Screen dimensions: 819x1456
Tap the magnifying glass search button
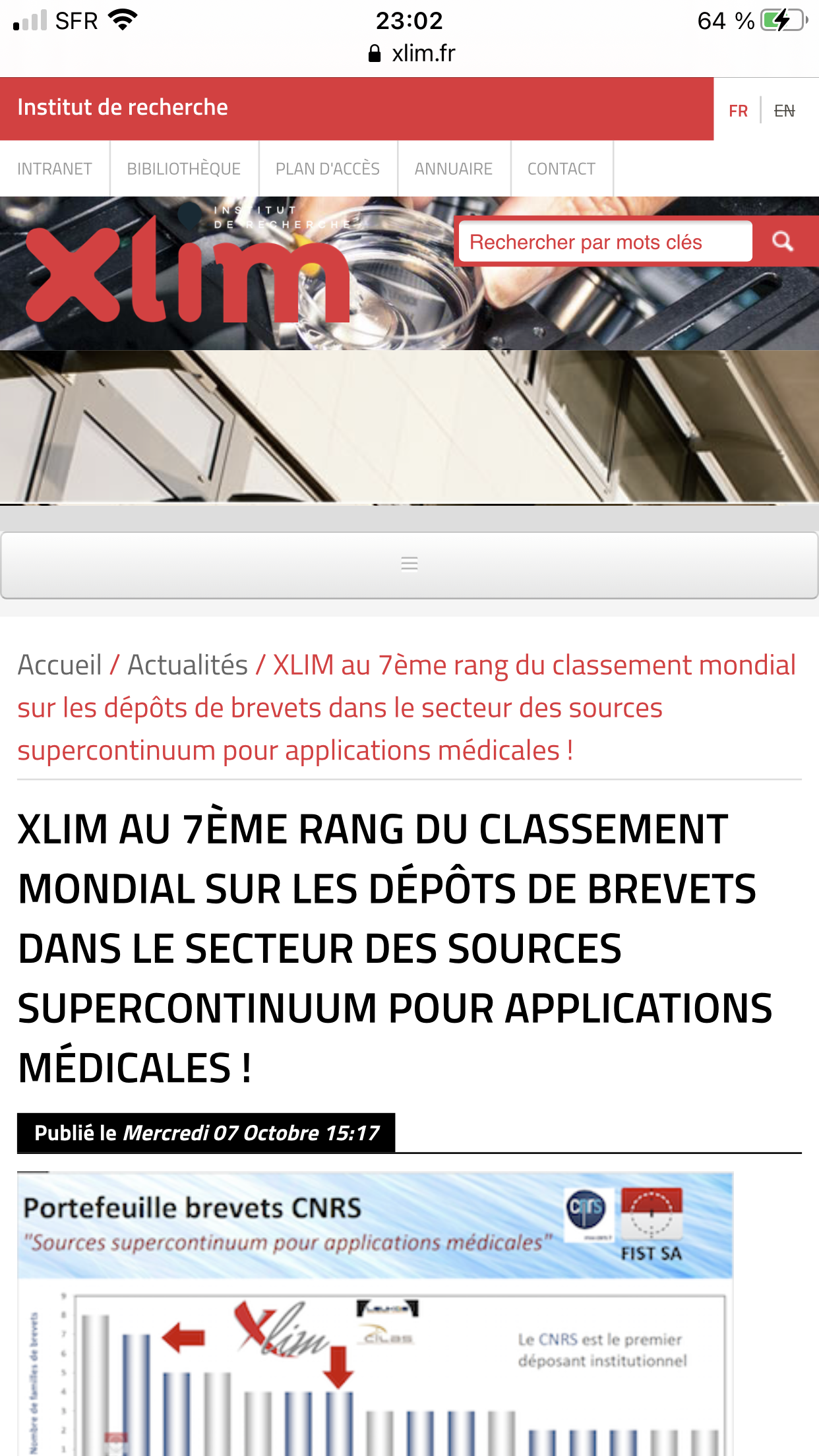pyautogui.click(x=783, y=241)
